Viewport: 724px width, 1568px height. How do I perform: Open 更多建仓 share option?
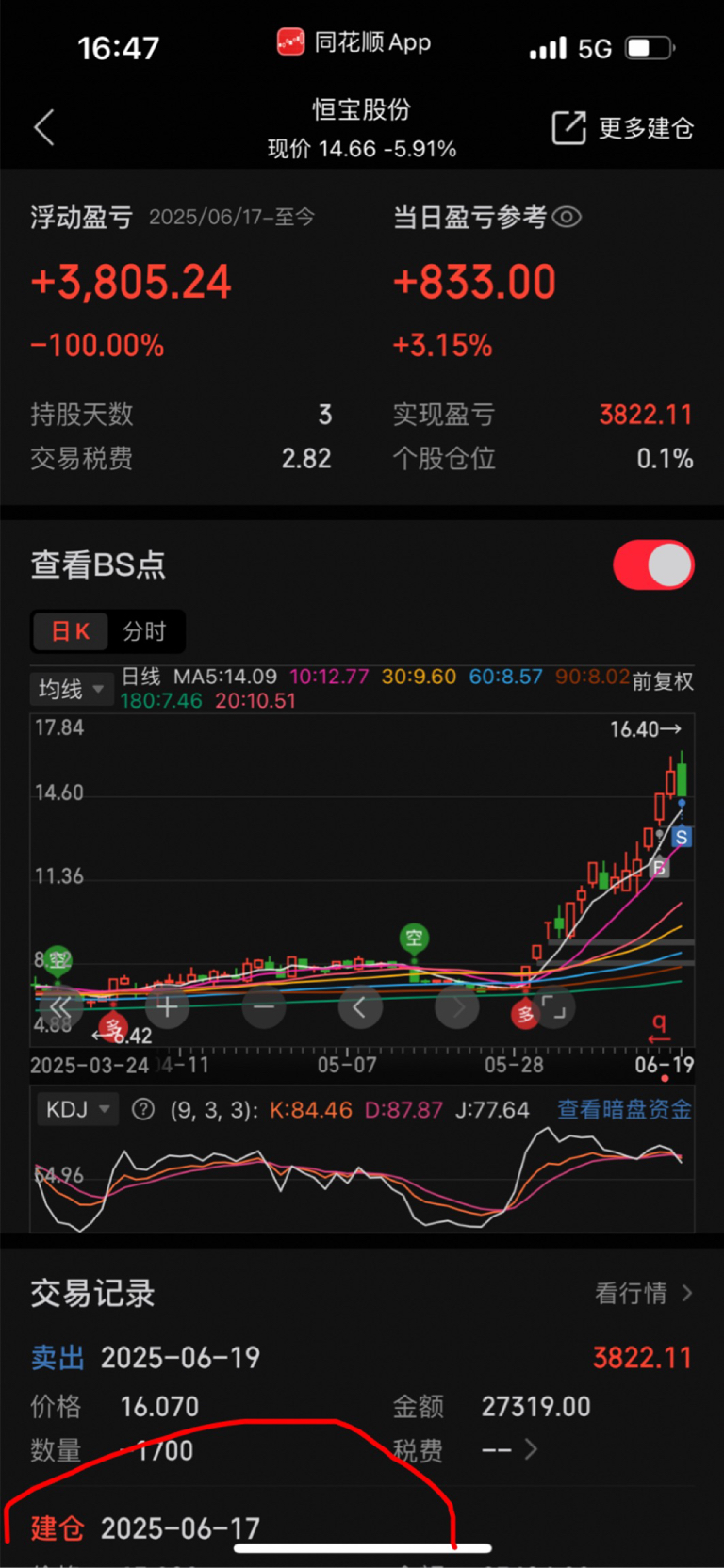[x=622, y=127]
